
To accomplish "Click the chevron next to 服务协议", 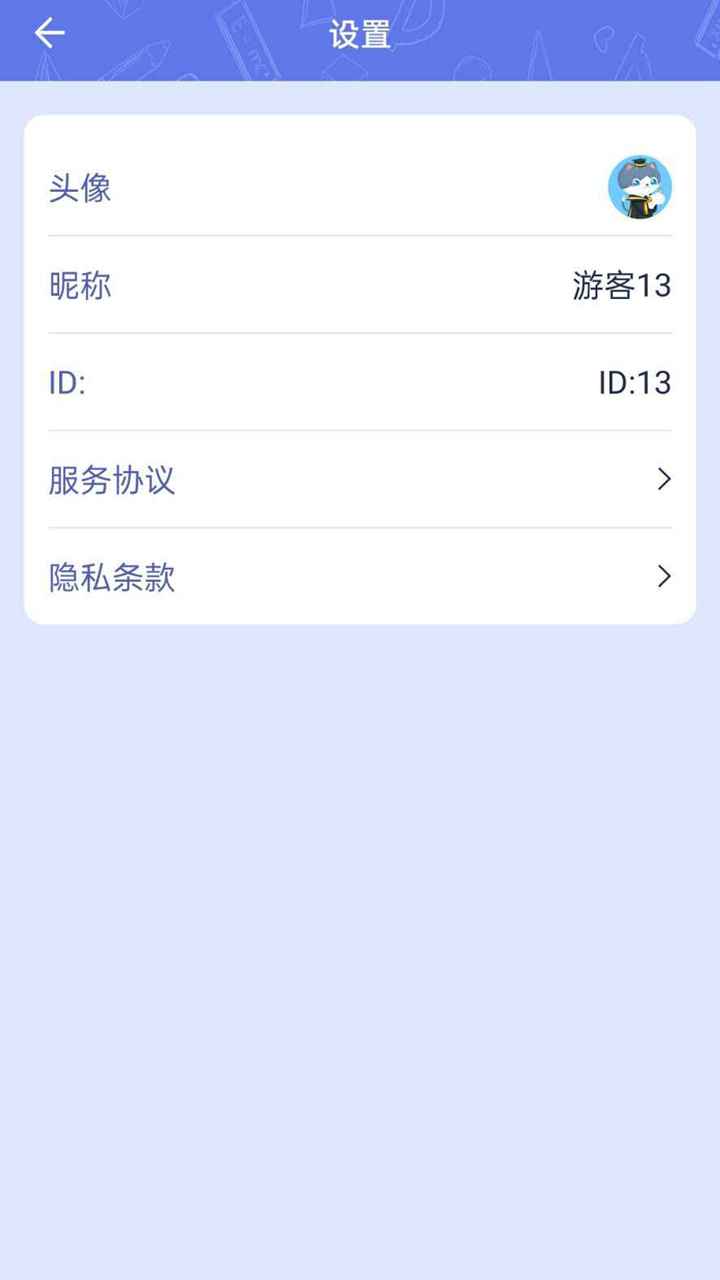I will 663,480.
